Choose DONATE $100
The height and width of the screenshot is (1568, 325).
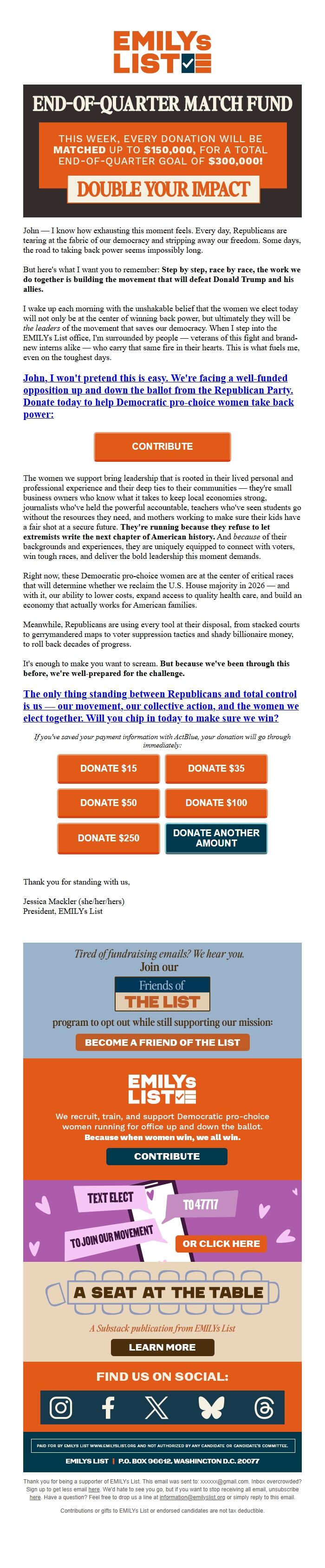(216, 802)
